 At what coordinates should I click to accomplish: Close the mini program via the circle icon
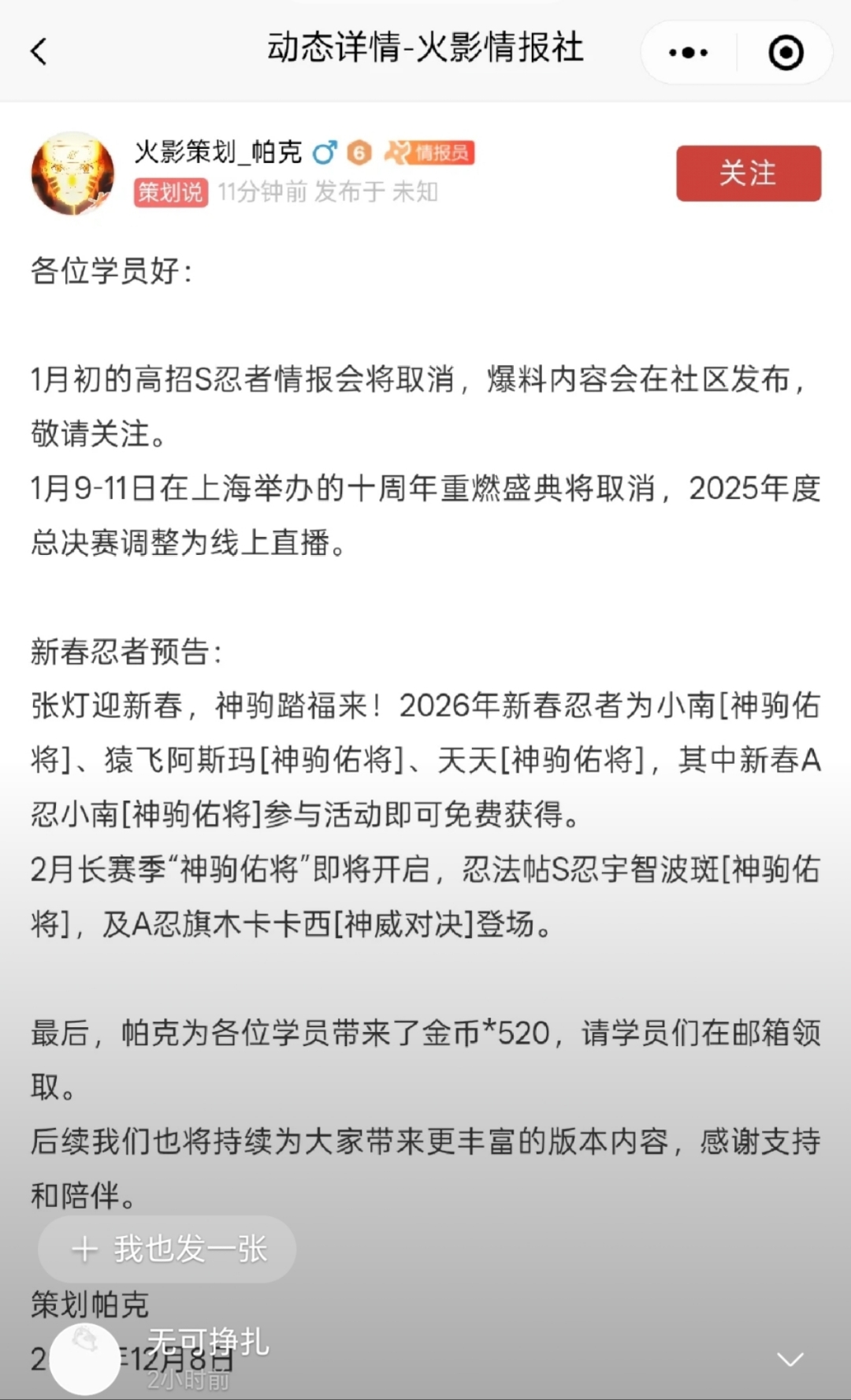786,53
